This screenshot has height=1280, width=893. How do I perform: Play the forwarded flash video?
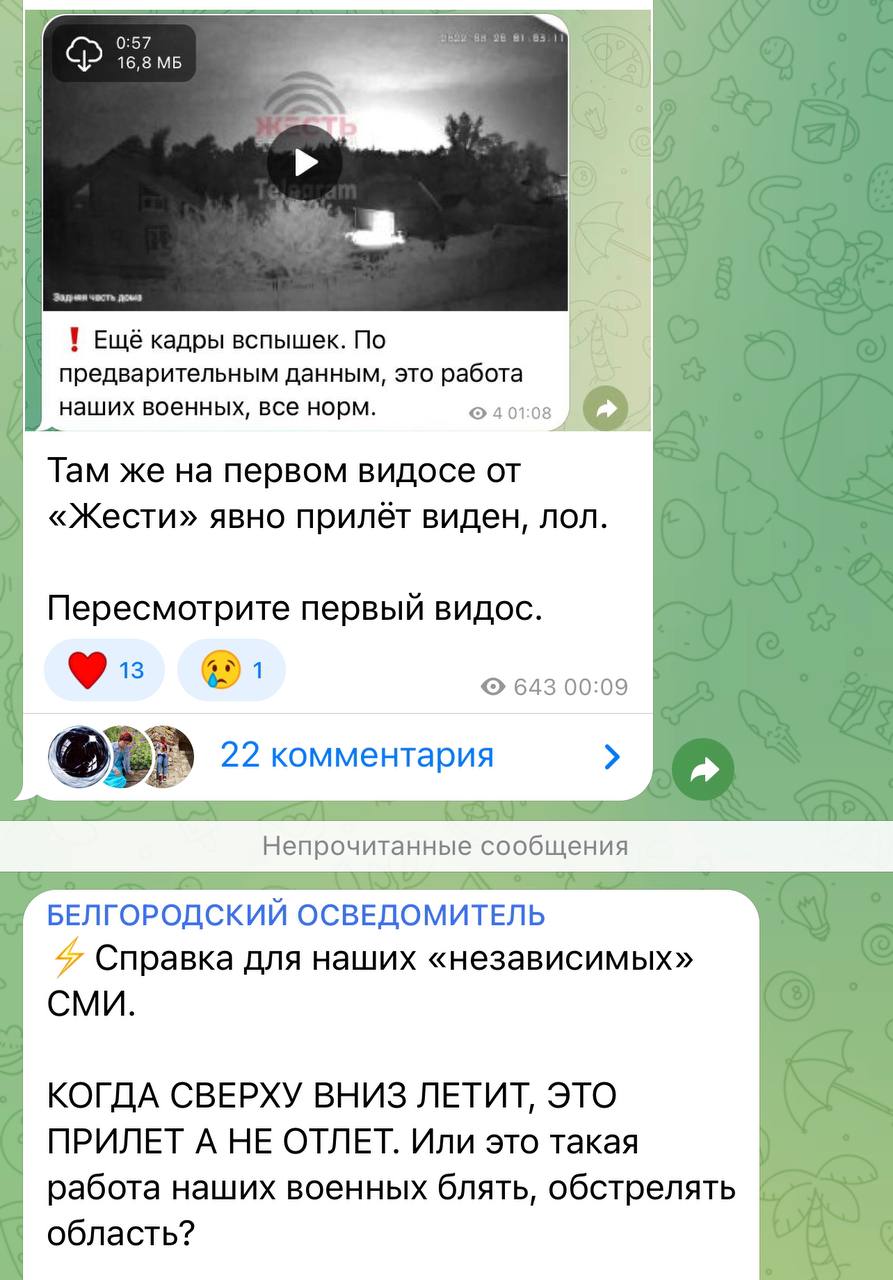click(305, 162)
